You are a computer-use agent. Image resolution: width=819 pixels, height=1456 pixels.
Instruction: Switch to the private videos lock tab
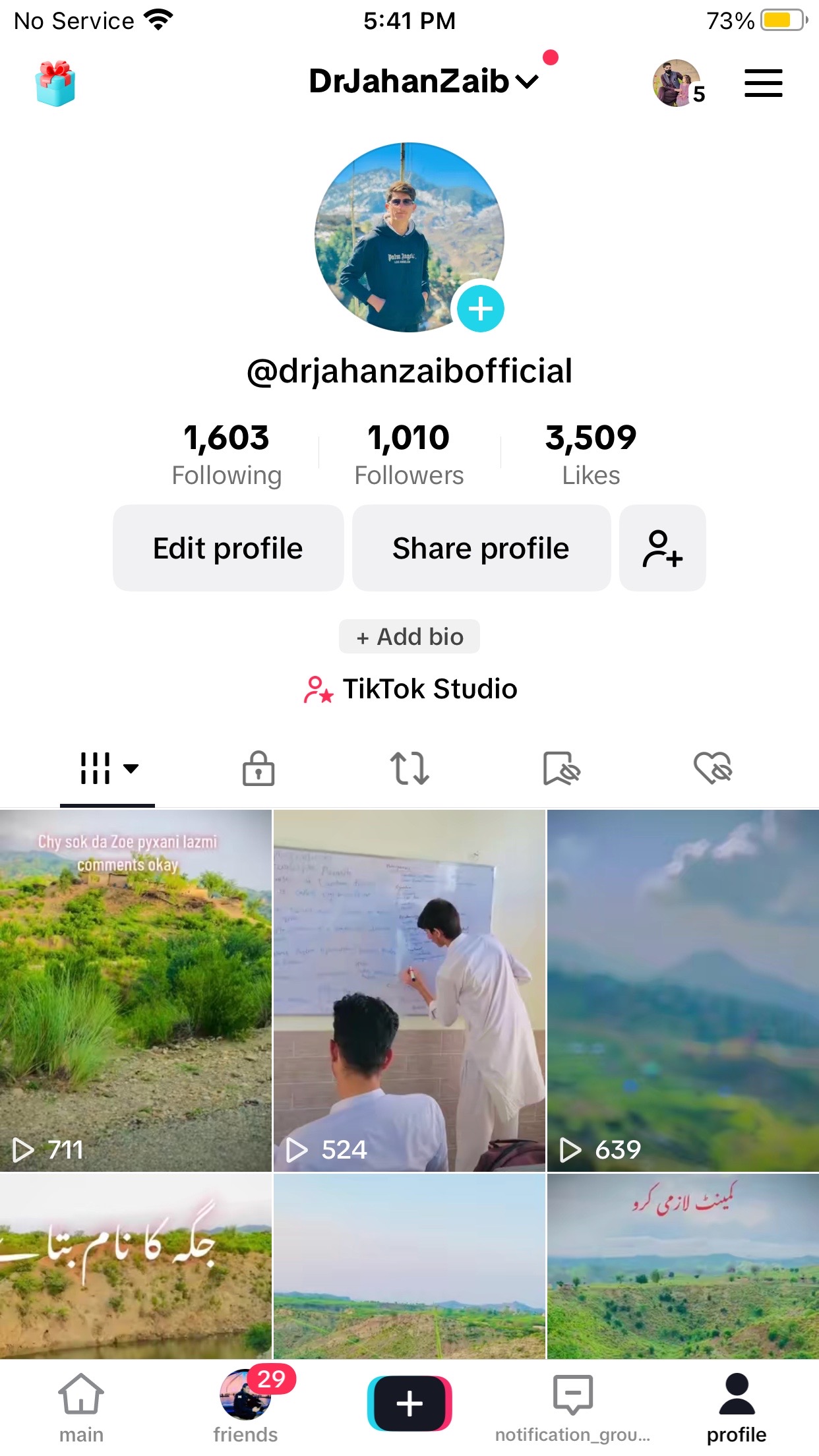[258, 768]
